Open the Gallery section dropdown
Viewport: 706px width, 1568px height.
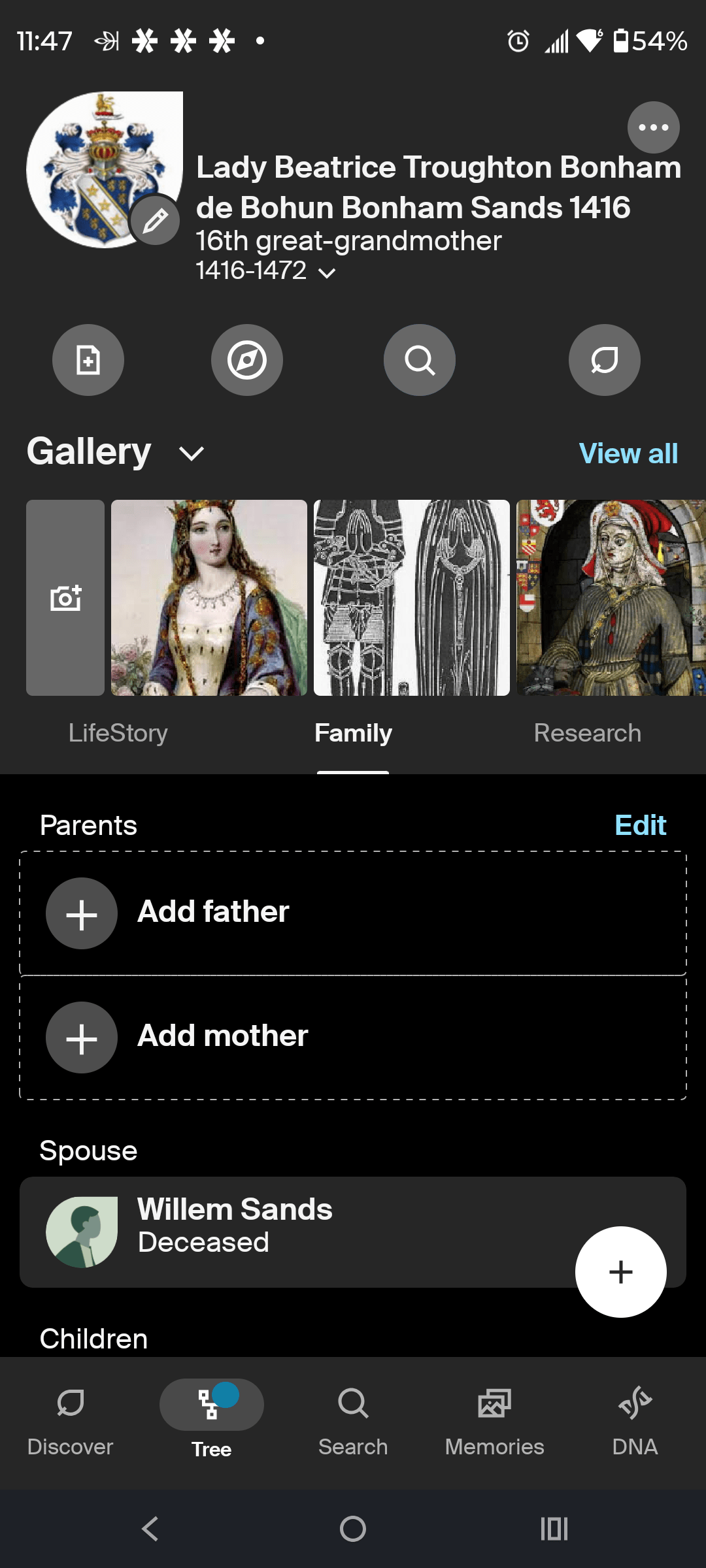pos(190,453)
